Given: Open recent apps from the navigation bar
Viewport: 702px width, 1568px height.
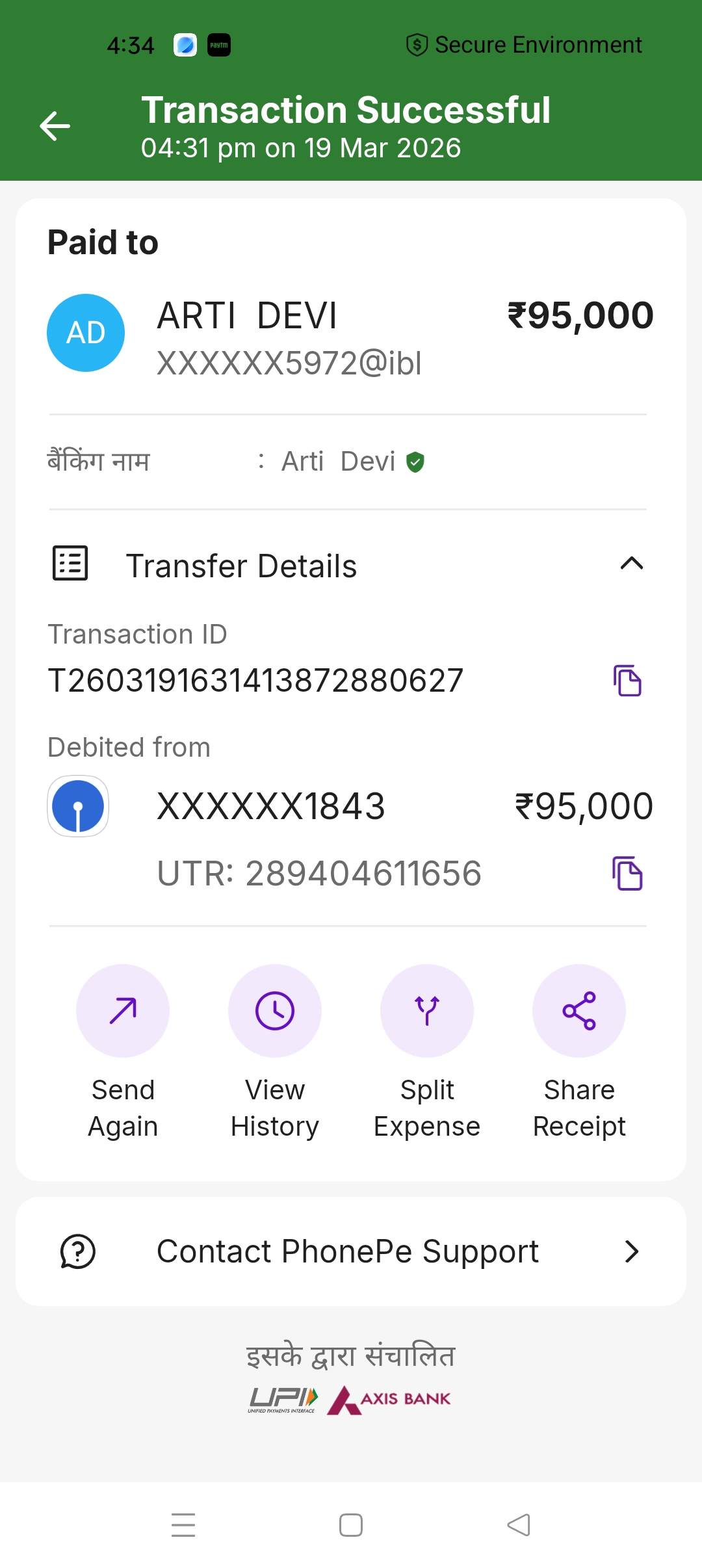Looking at the screenshot, I should click(183, 1524).
